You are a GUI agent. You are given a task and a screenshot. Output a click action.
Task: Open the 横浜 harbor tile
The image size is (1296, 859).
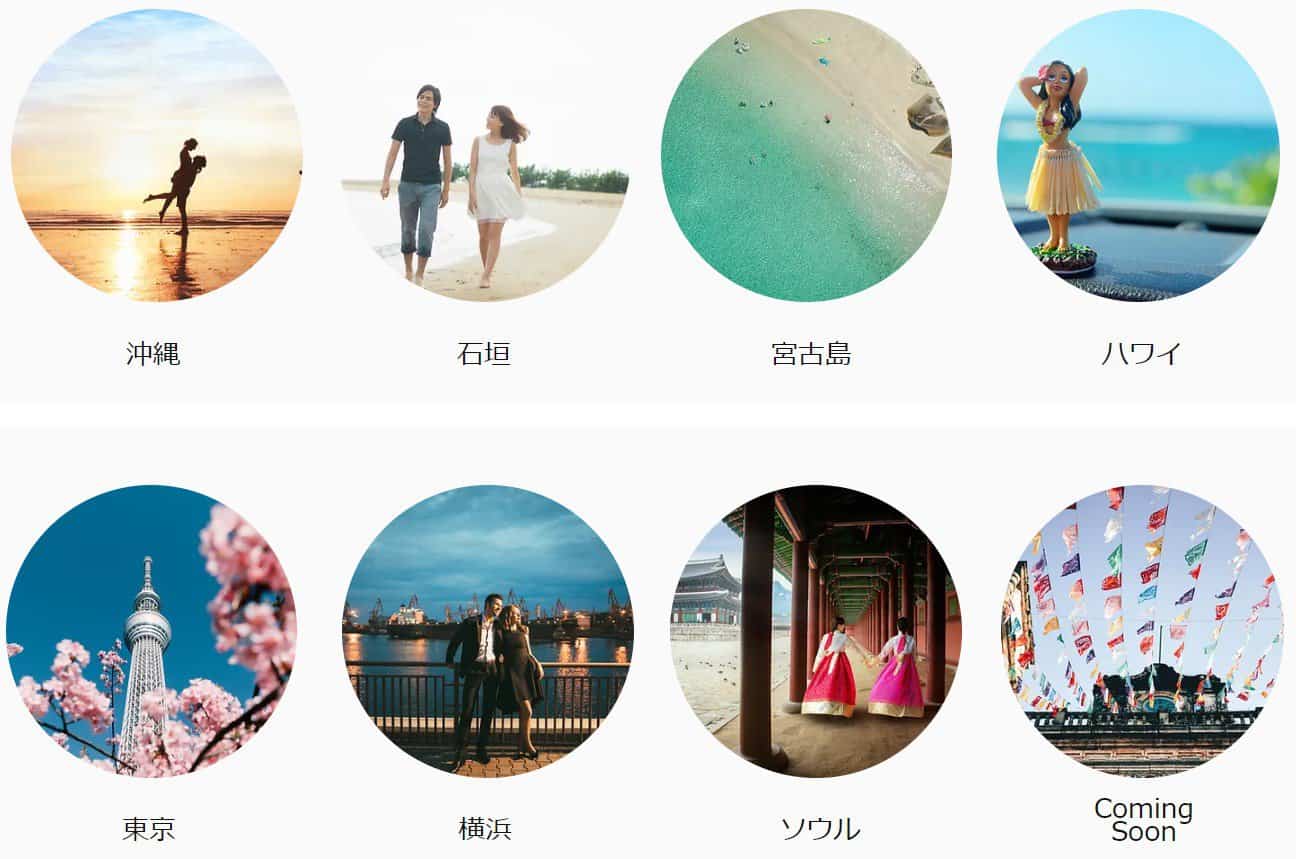(x=488, y=630)
